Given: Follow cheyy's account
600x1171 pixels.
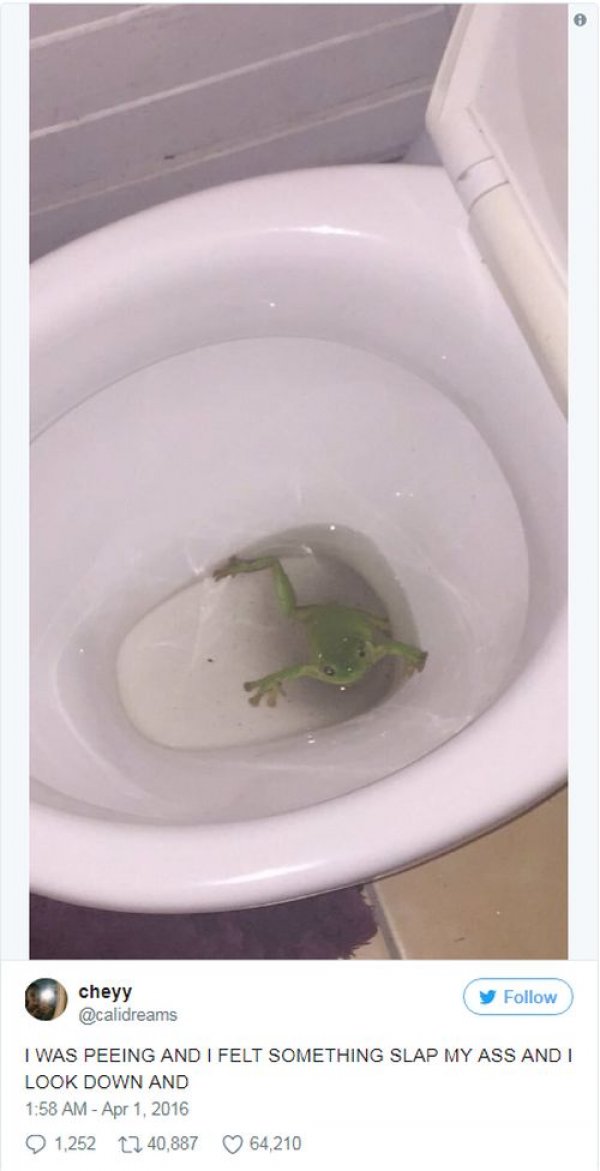Looking at the screenshot, I should [x=517, y=997].
